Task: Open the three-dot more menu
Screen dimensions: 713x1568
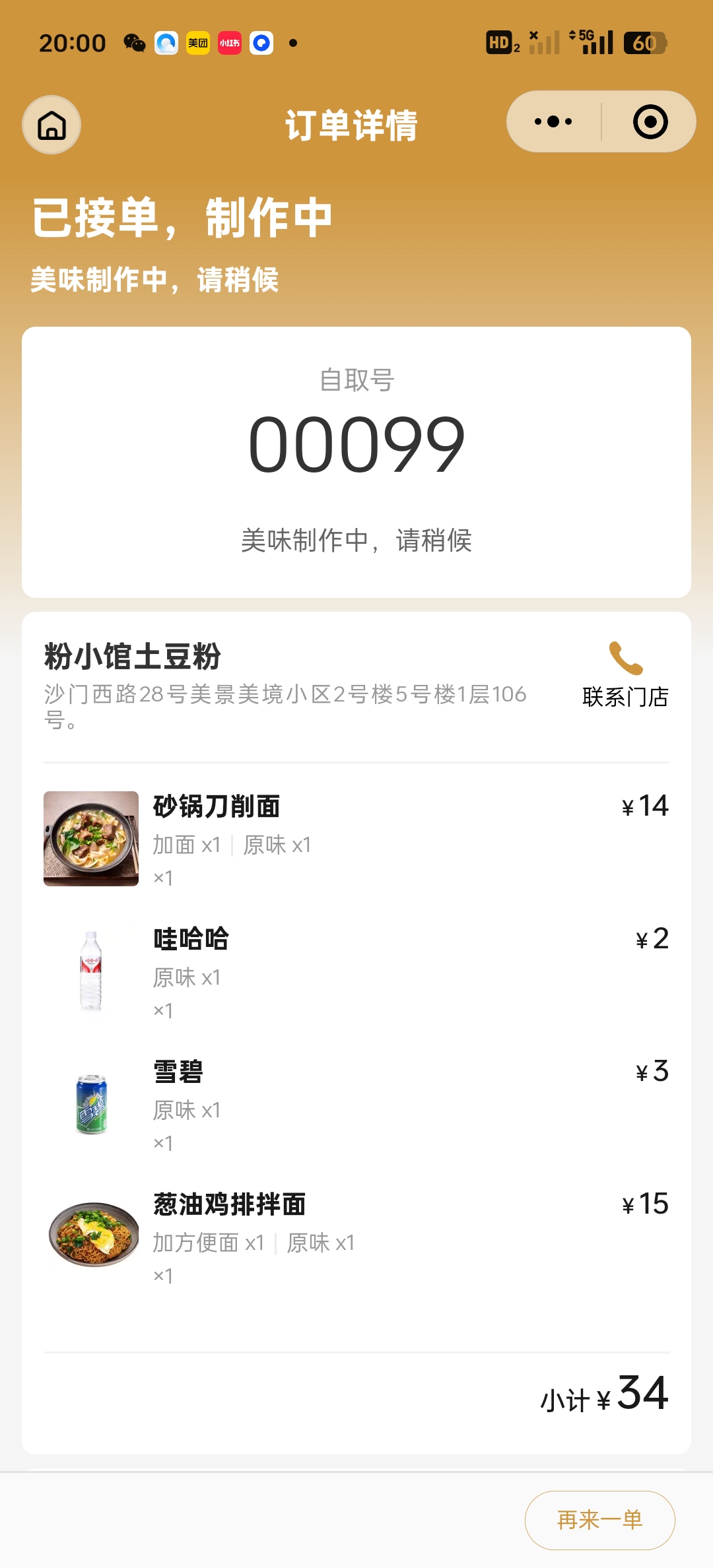Action: [553, 121]
